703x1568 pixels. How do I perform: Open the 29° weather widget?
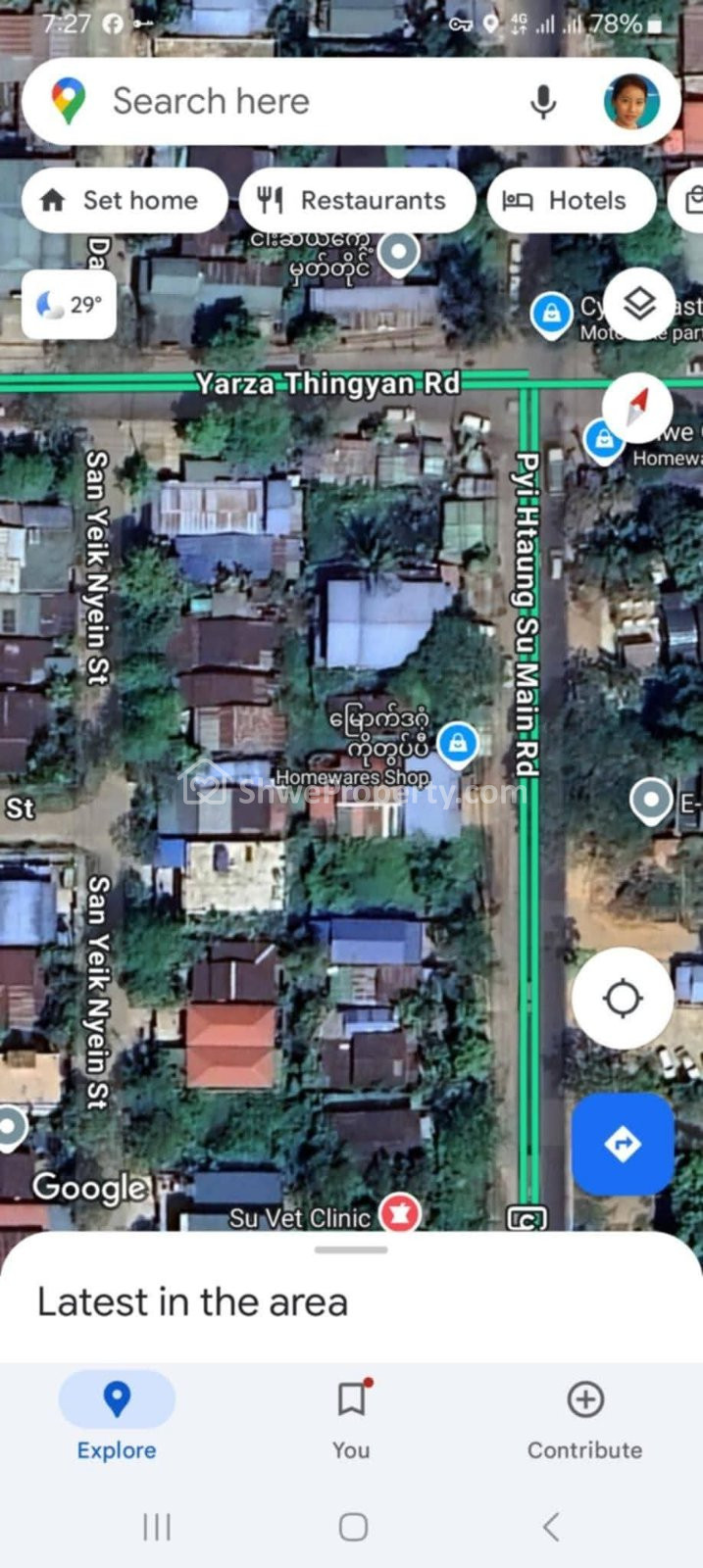(70, 305)
